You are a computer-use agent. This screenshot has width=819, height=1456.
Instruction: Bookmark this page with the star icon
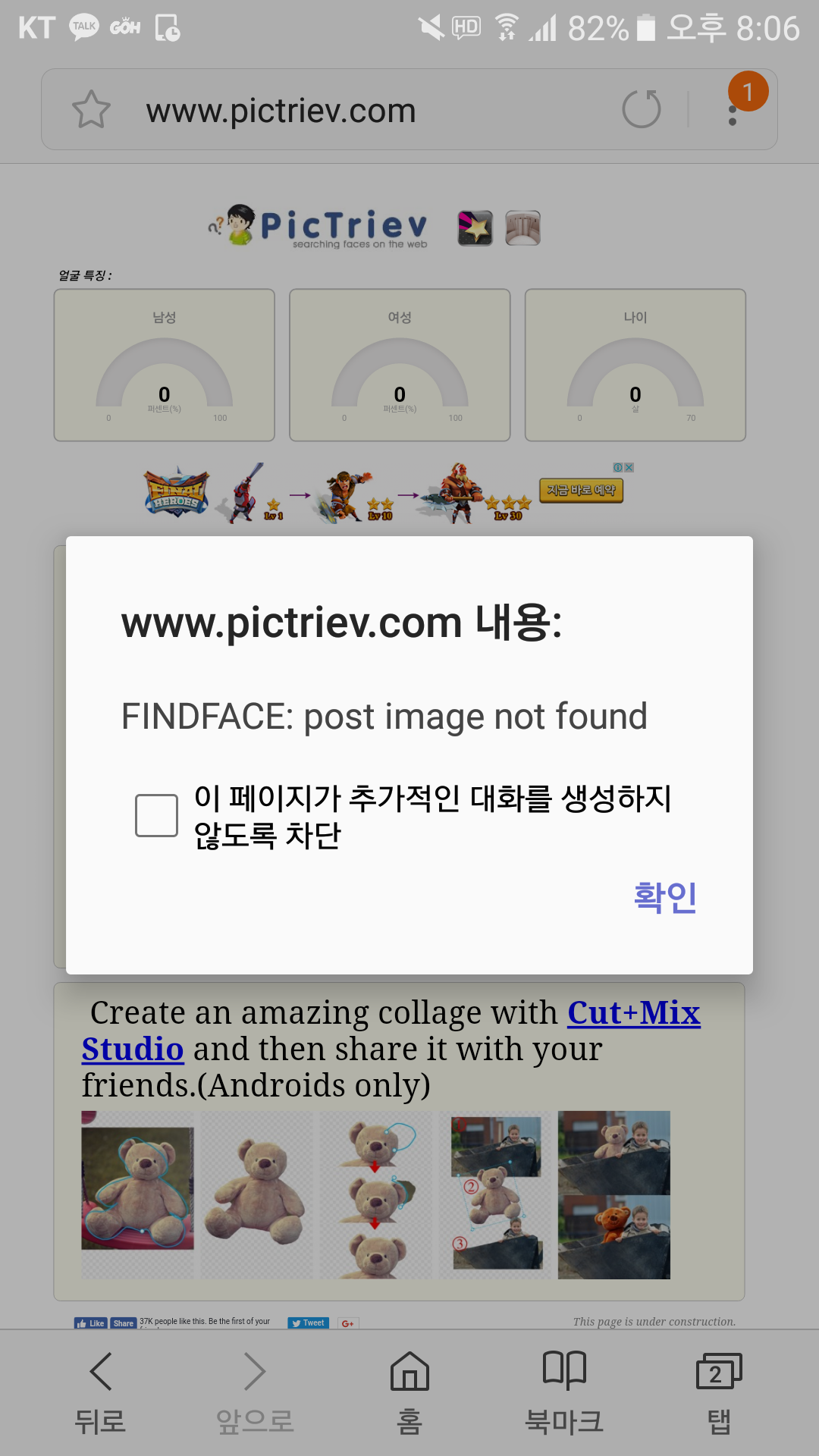[x=91, y=110]
